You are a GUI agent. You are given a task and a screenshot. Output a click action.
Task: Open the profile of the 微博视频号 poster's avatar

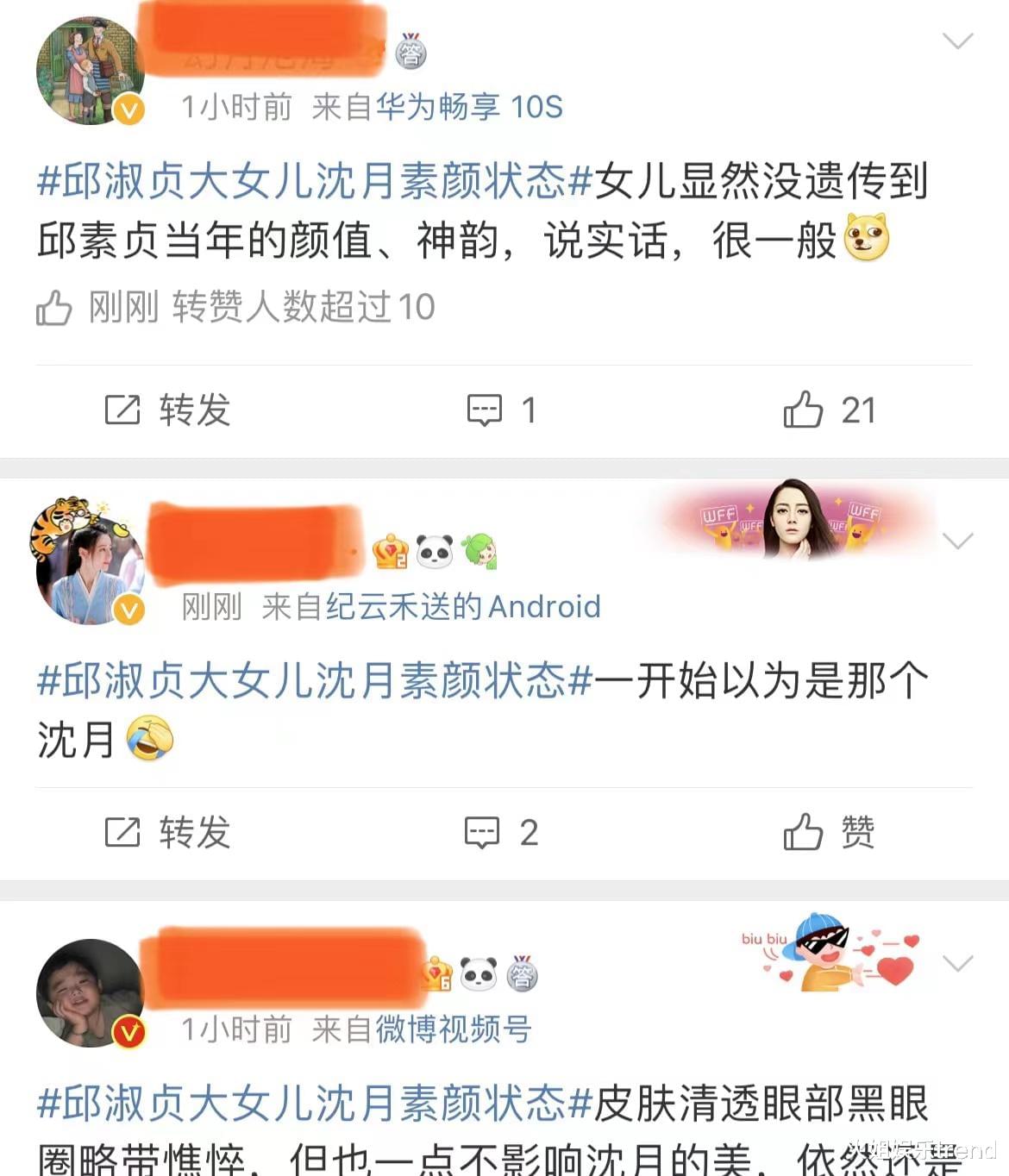[90, 991]
